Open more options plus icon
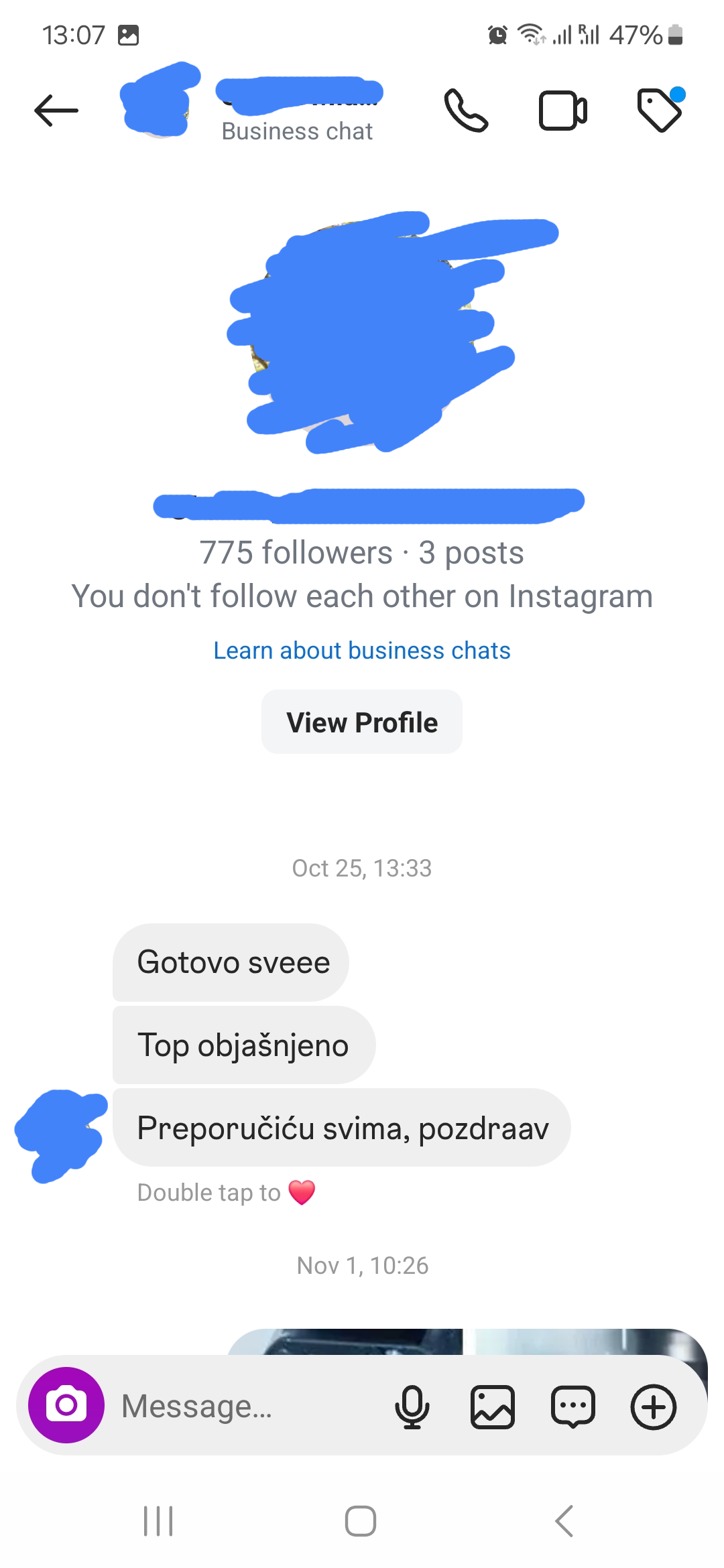Image resolution: width=724 pixels, height=1568 pixels. 654,1407
